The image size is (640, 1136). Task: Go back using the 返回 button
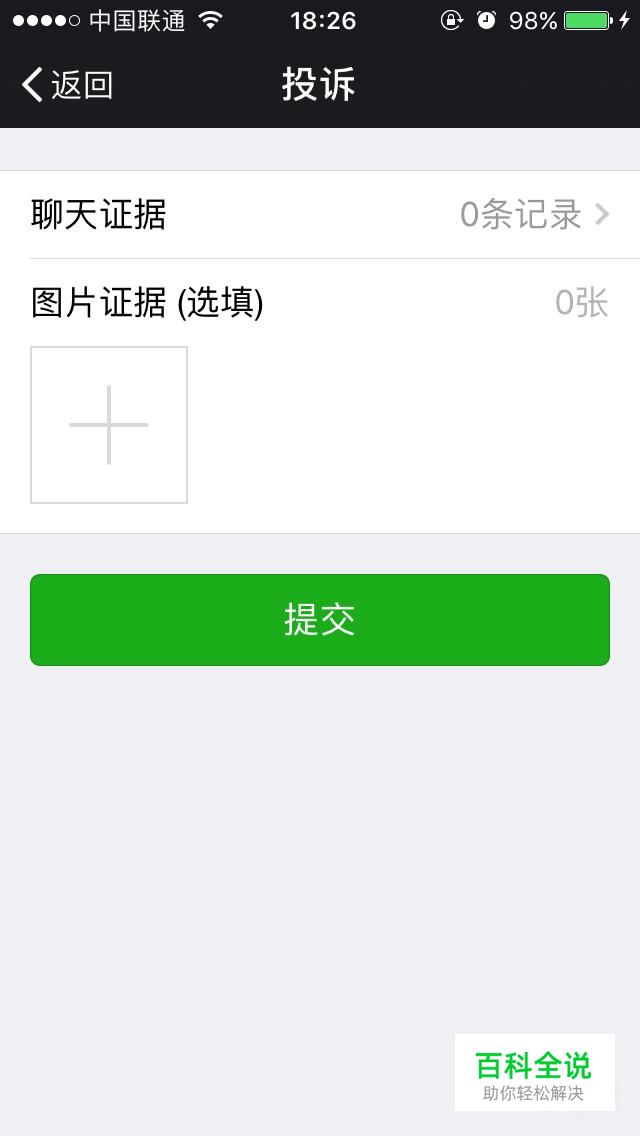[x=67, y=85]
